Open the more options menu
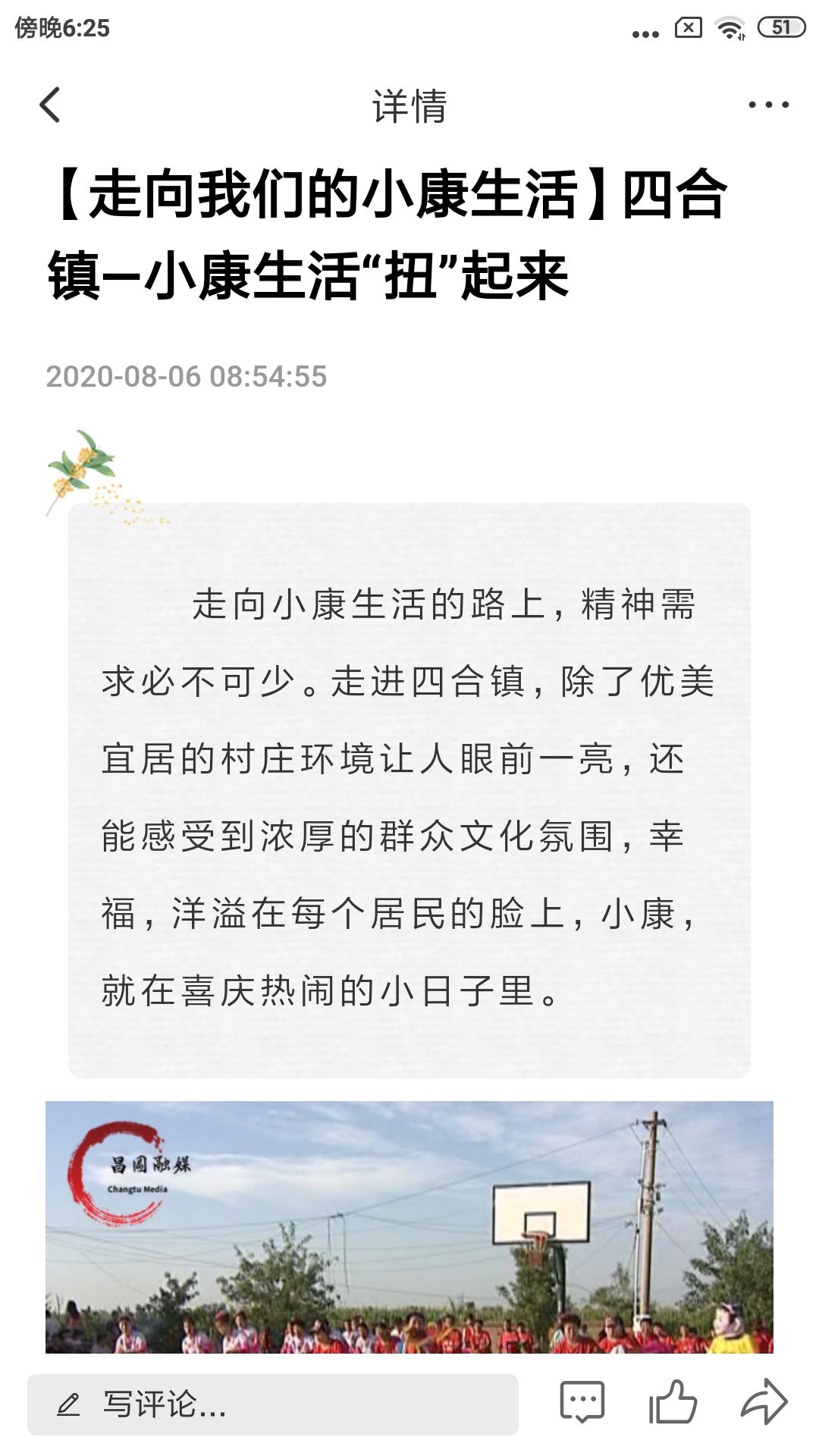 768,106
